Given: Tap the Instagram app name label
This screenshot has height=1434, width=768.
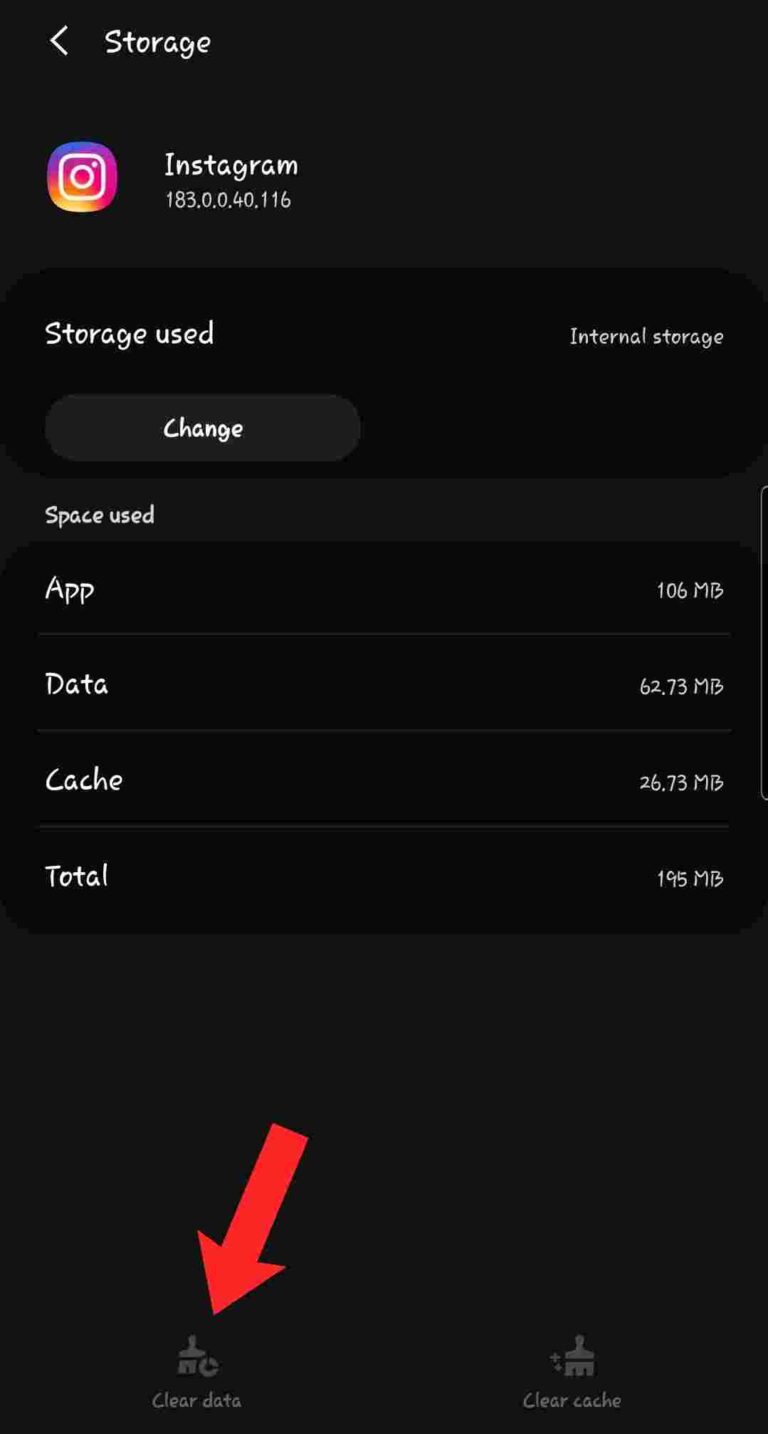Looking at the screenshot, I should pos(230,165).
